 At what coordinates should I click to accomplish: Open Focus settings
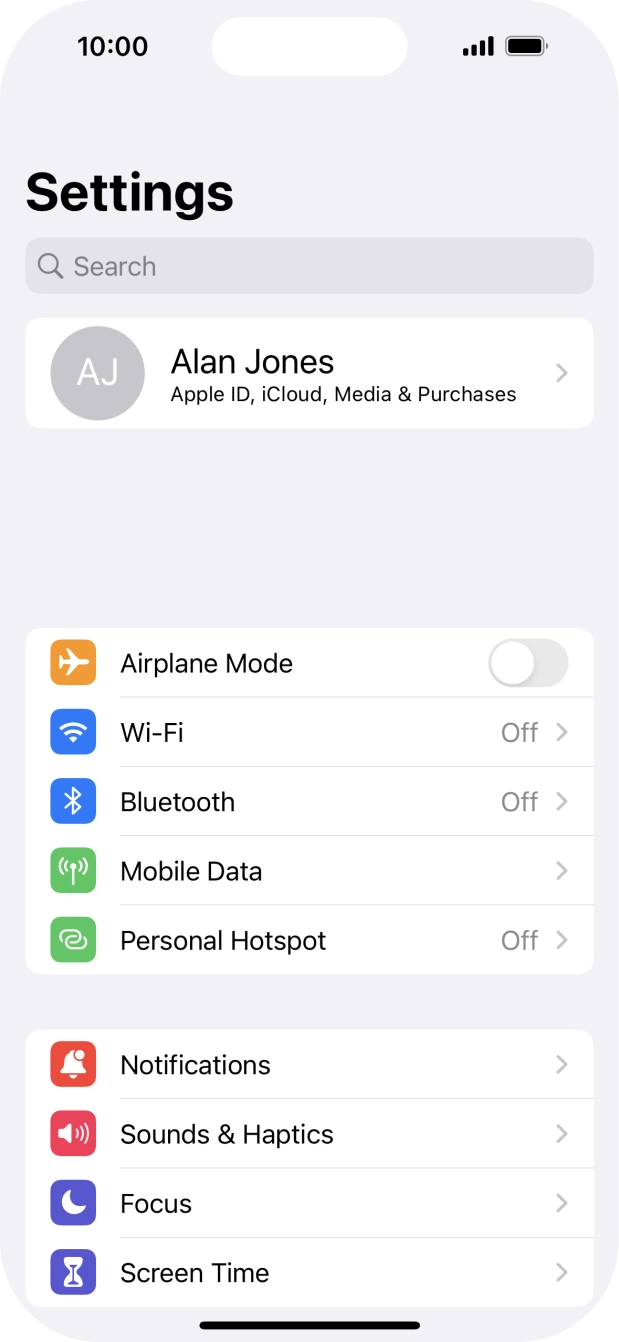(x=309, y=1203)
